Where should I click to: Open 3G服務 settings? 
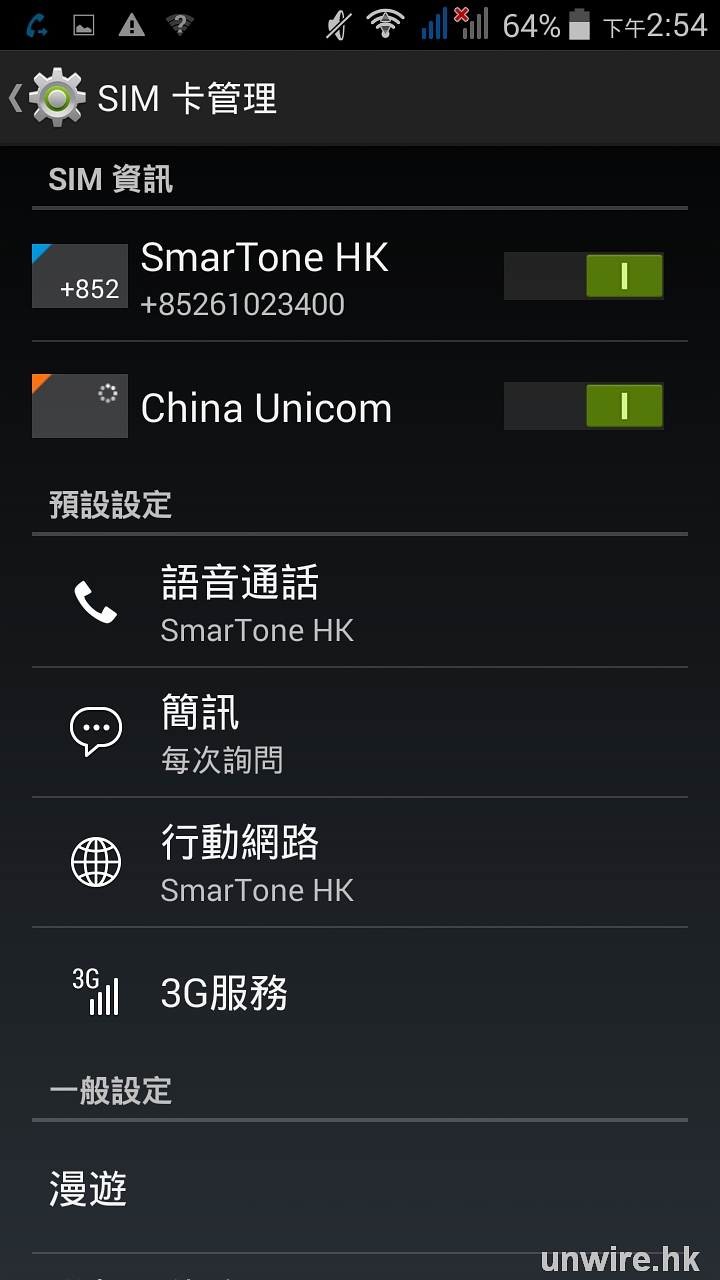click(360, 993)
